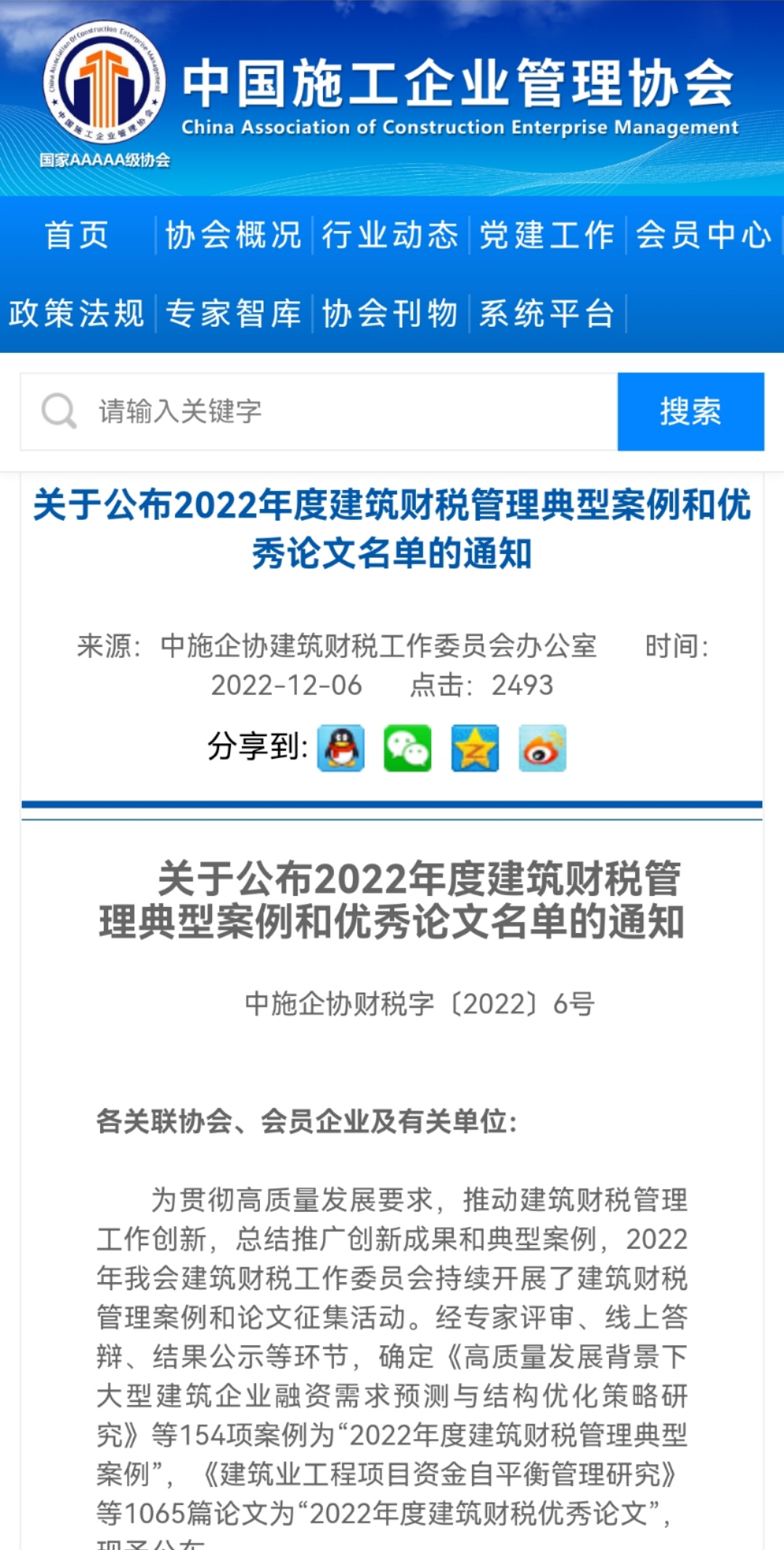Share this notice via WeChat
Image resolution: width=784 pixels, height=1550 pixels.
tap(407, 748)
